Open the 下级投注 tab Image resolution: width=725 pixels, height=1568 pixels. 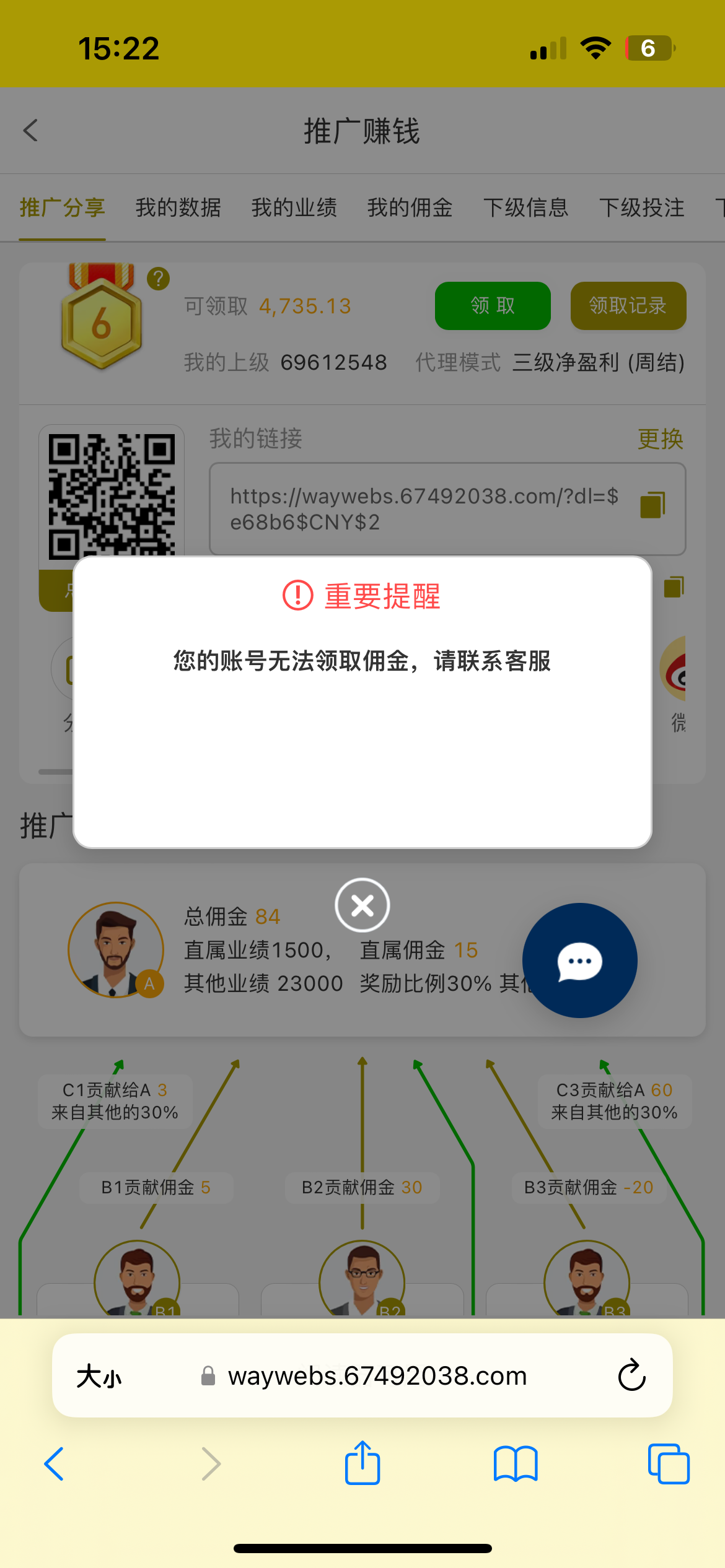641,207
